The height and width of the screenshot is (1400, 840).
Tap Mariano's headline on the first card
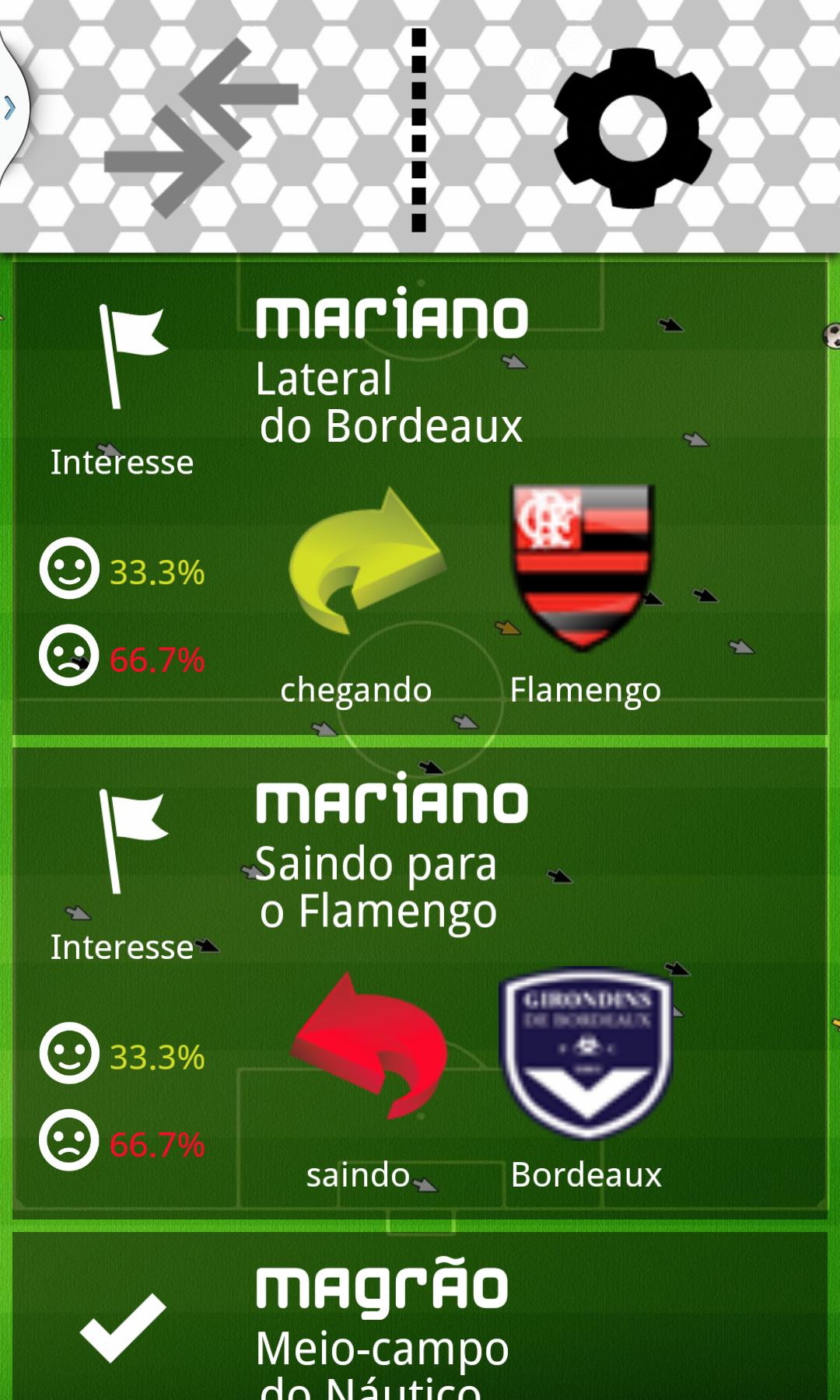click(393, 315)
